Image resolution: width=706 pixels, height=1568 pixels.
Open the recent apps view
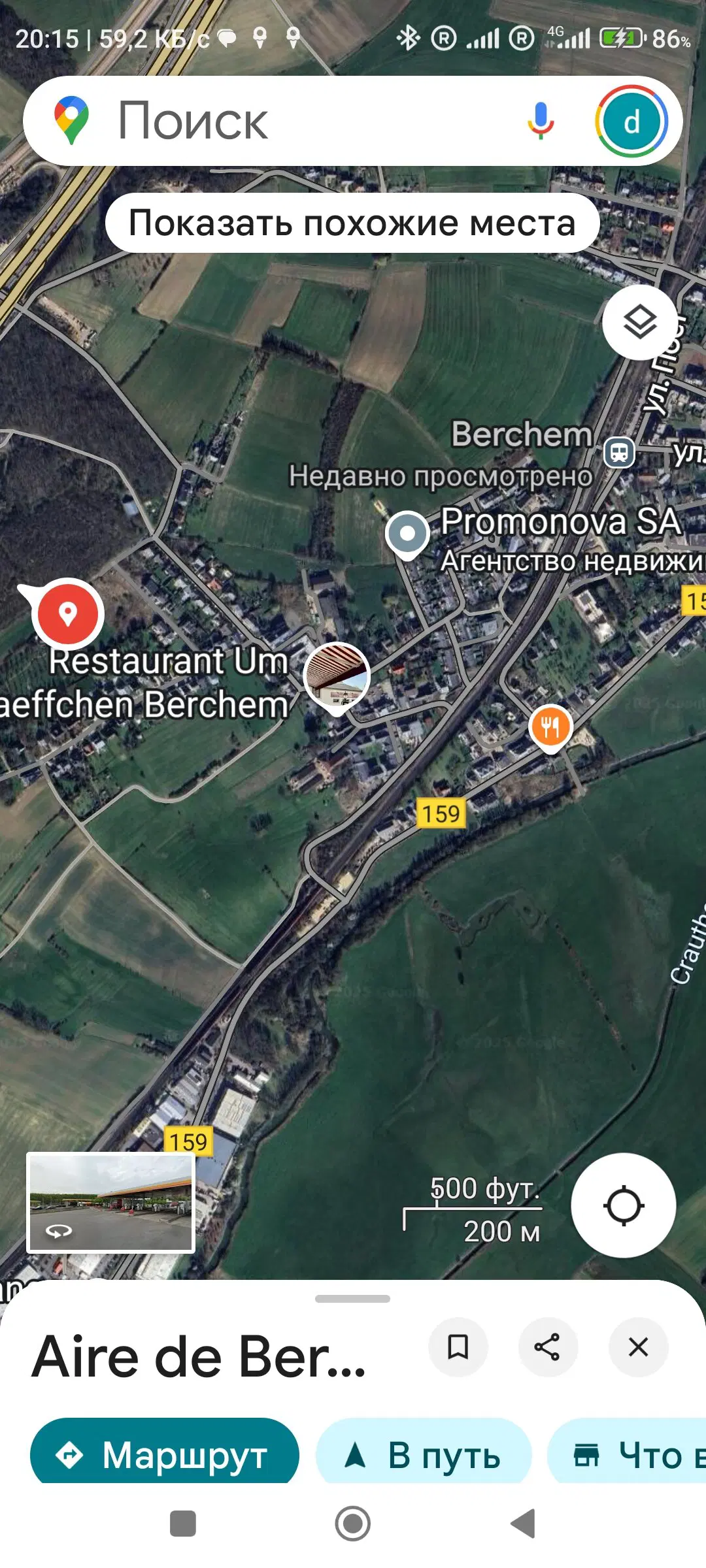183,1524
